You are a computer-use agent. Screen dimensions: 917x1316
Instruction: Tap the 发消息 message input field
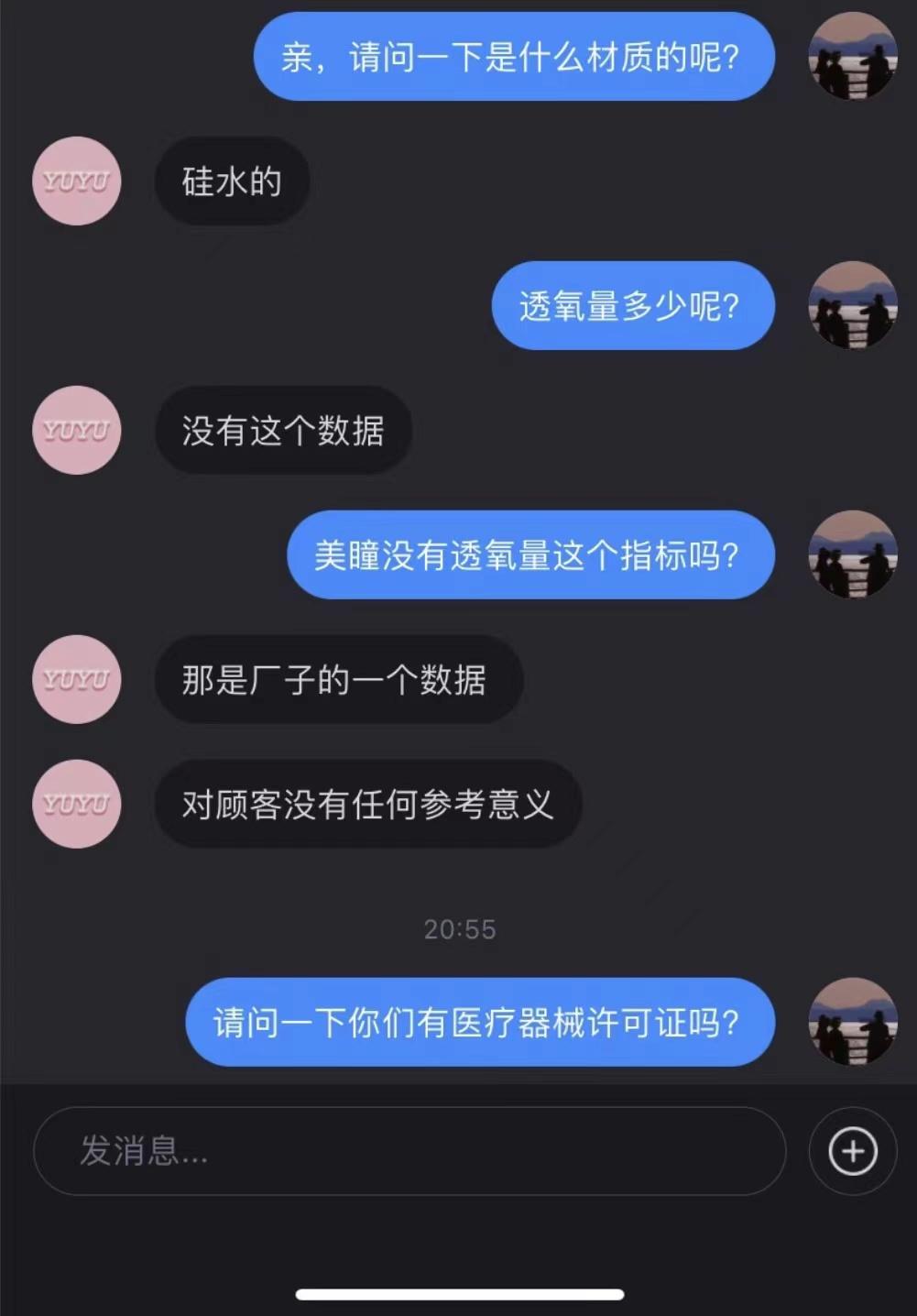click(408, 1151)
